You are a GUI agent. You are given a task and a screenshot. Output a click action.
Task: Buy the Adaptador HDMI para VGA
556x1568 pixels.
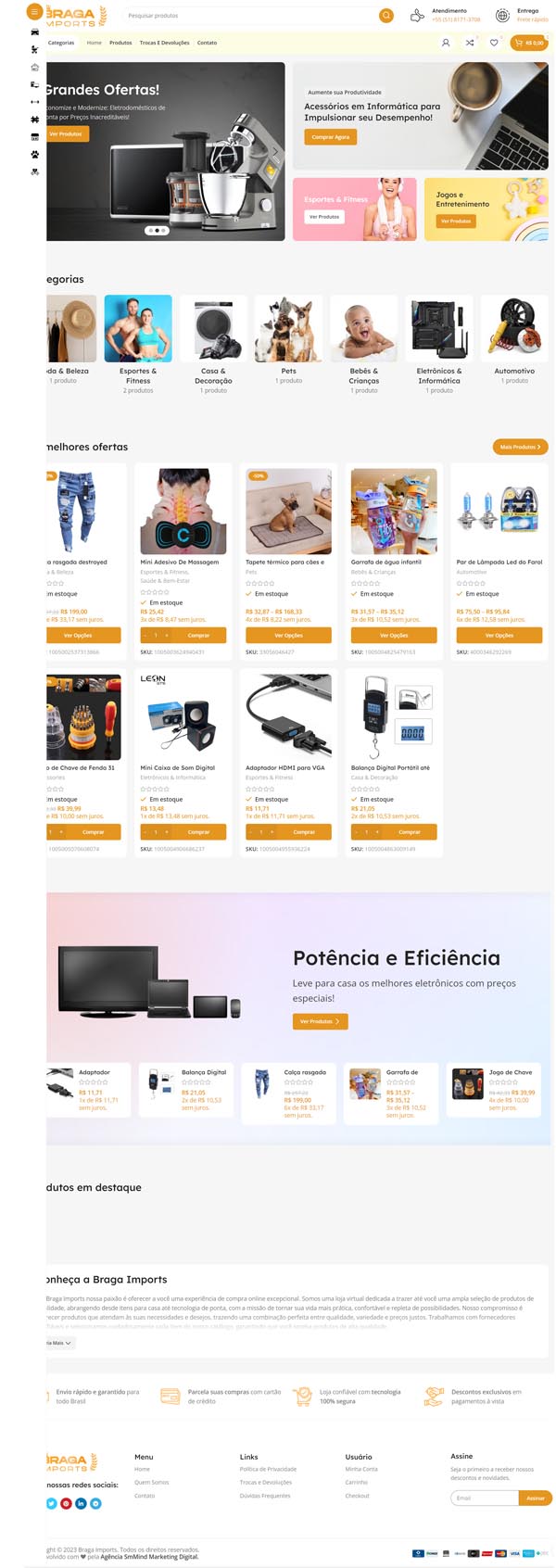click(x=304, y=832)
